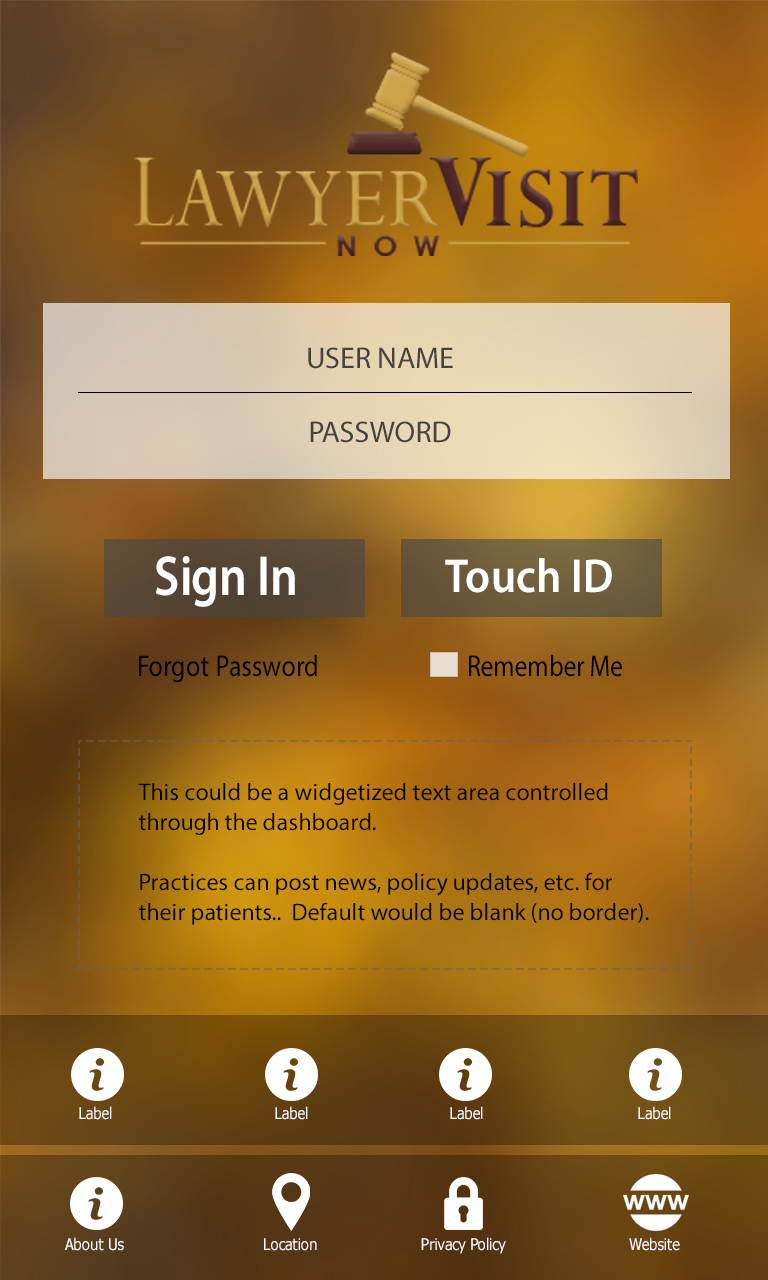The image size is (768, 1280).
Task: Open the About Us page
Action: coord(95,1214)
